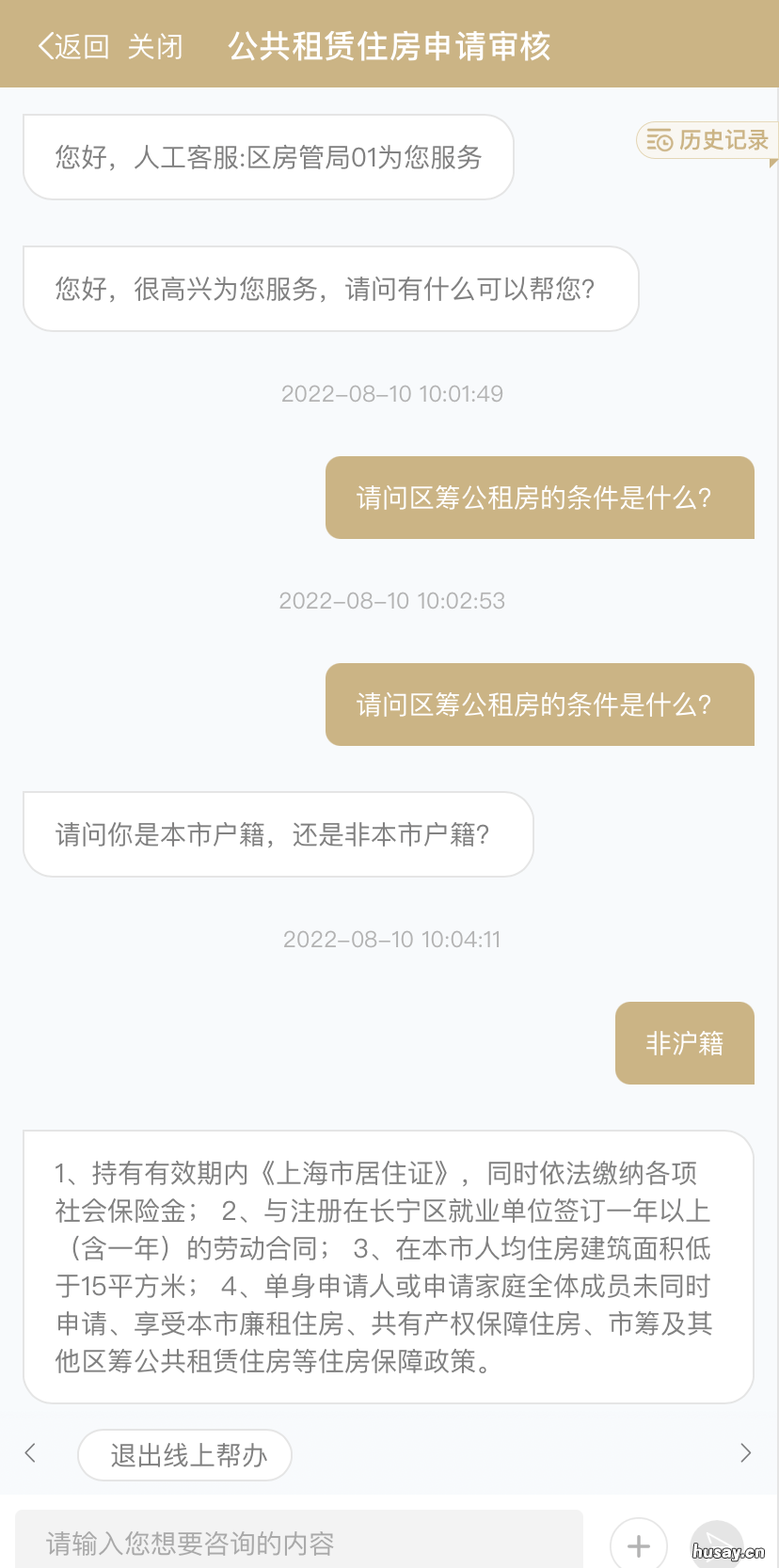Tap the 退出线上帮办 button

pos(184,1454)
